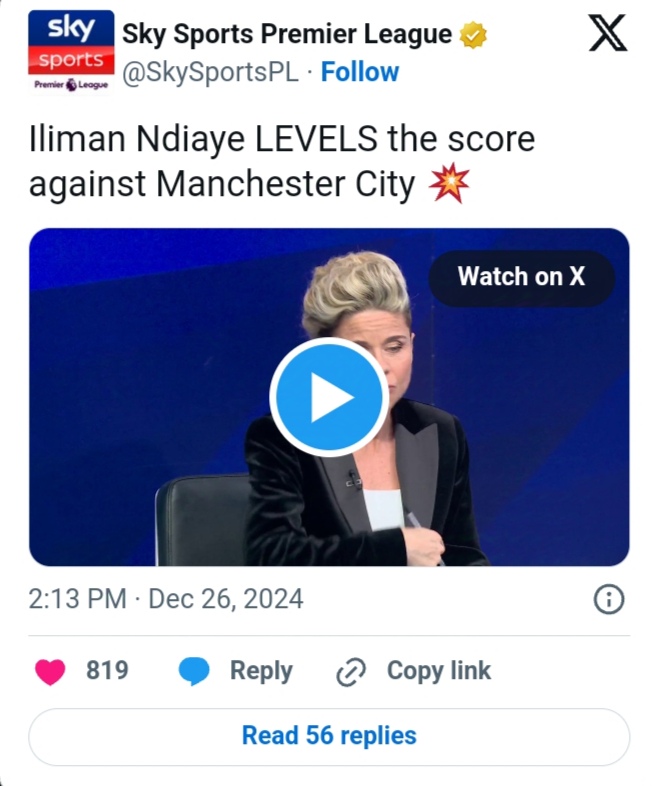Image resolution: width=653 pixels, height=786 pixels.
Task: Open the tweet's timestamp link
Action: click(x=166, y=600)
